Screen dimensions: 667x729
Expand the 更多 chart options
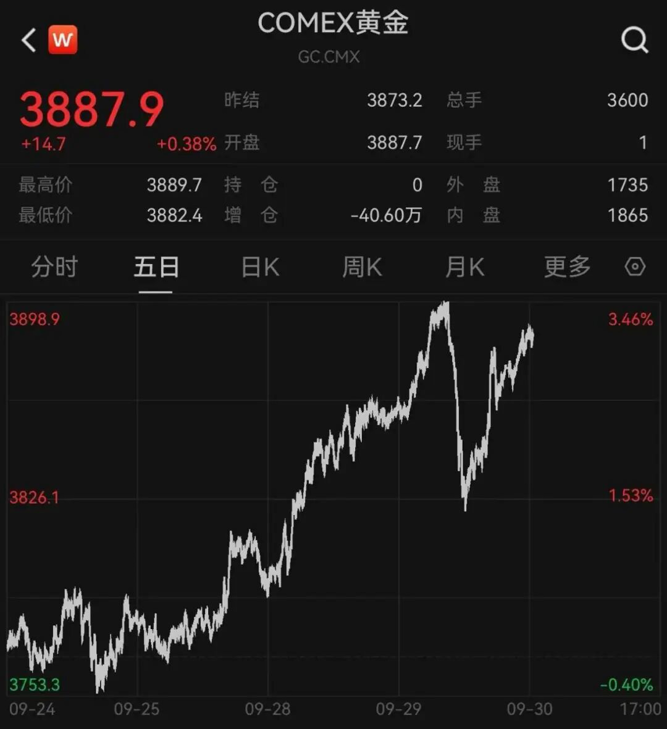[x=567, y=267]
